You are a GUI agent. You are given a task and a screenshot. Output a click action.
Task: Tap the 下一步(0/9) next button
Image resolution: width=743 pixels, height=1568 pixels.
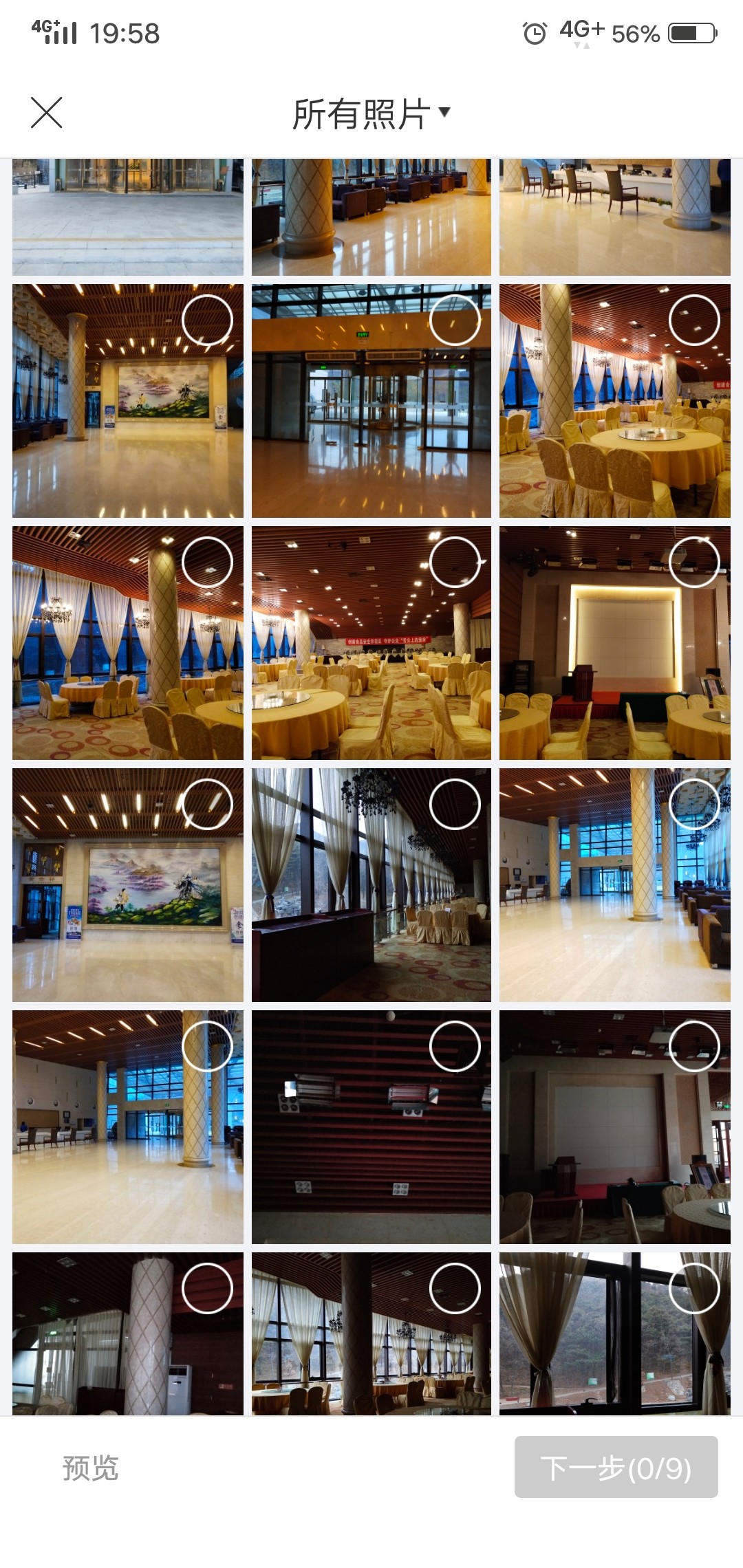click(x=616, y=1467)
